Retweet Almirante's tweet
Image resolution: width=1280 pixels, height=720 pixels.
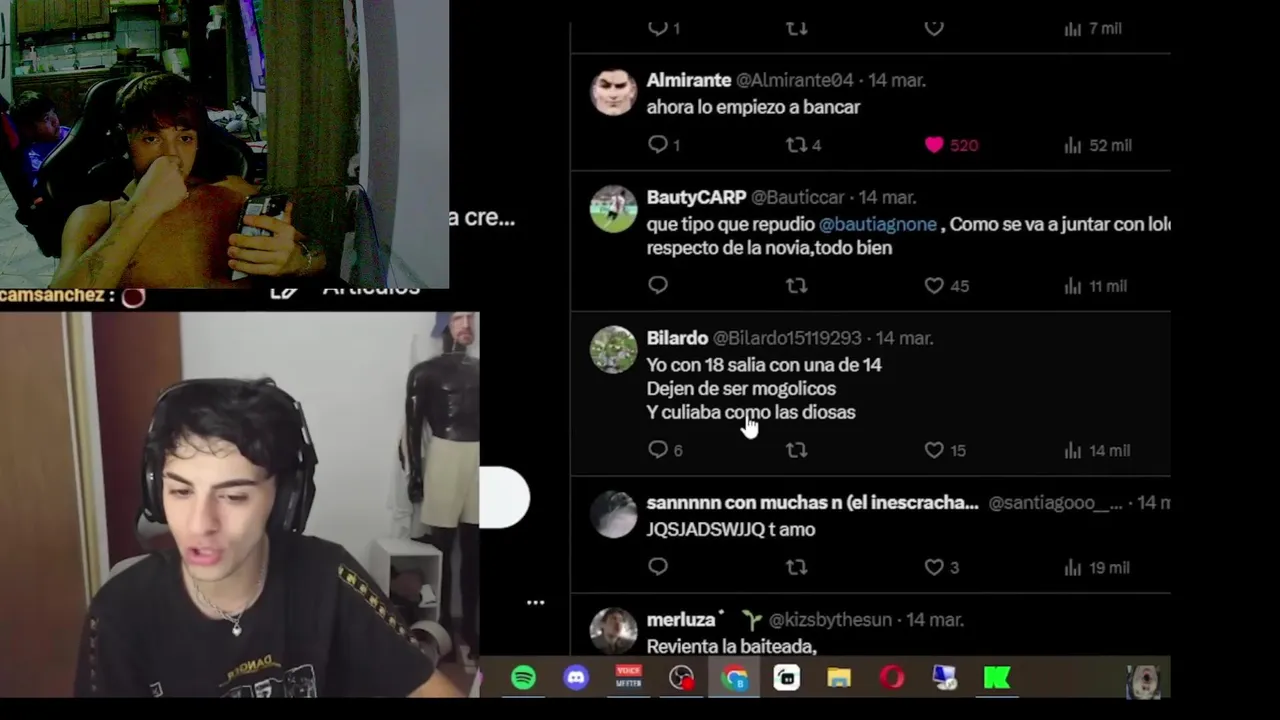tap(797, 145)
